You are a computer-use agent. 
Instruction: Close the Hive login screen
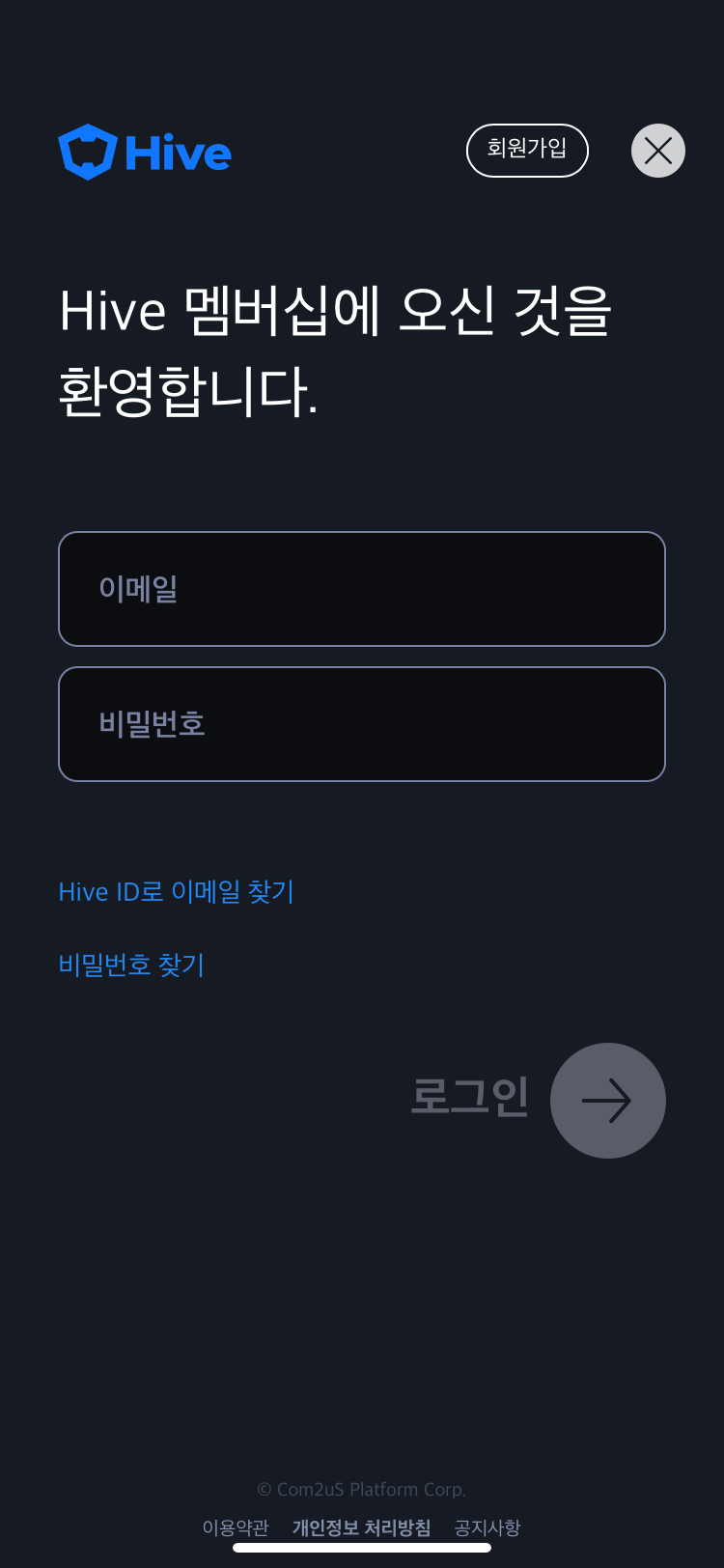tap(658, 151)
